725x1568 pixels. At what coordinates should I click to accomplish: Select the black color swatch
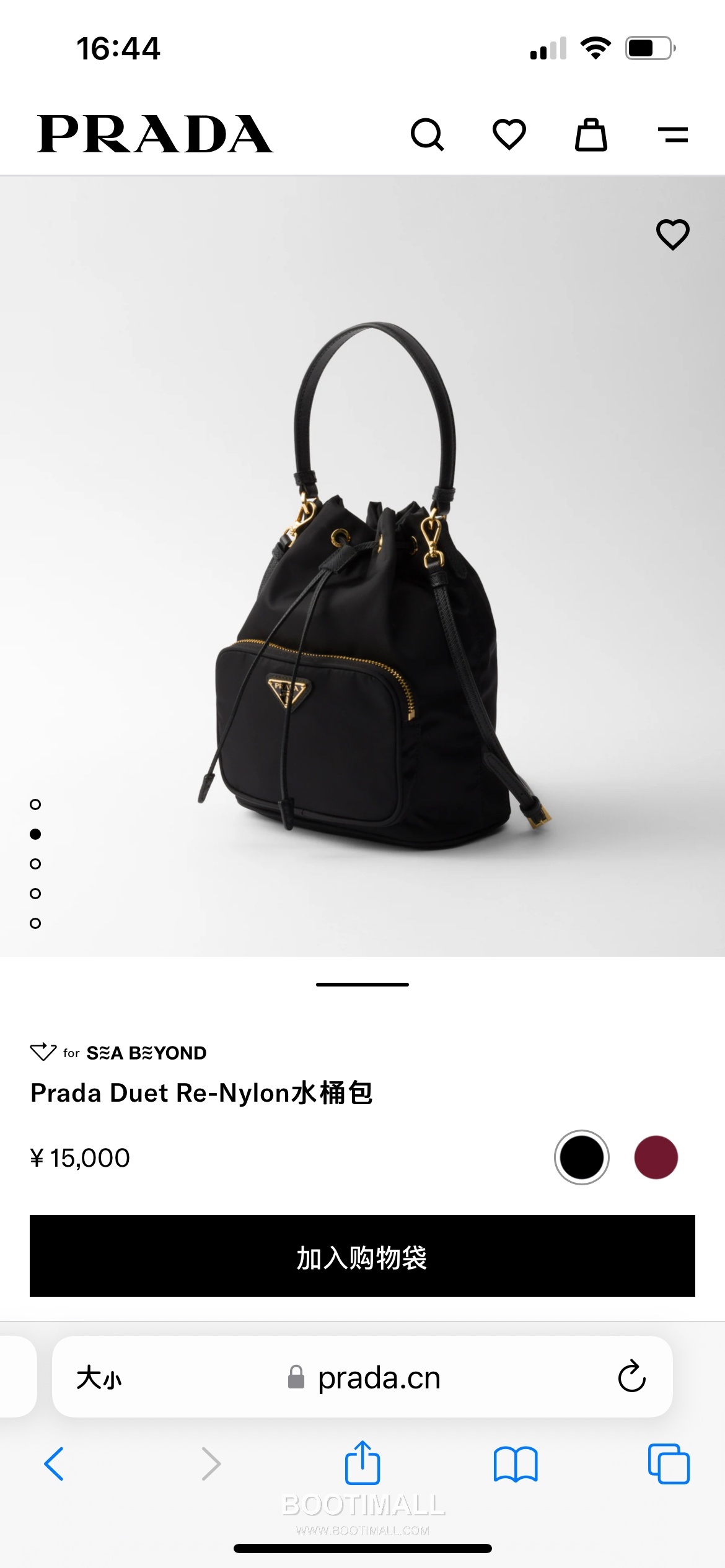click(x=581, y=1157)
